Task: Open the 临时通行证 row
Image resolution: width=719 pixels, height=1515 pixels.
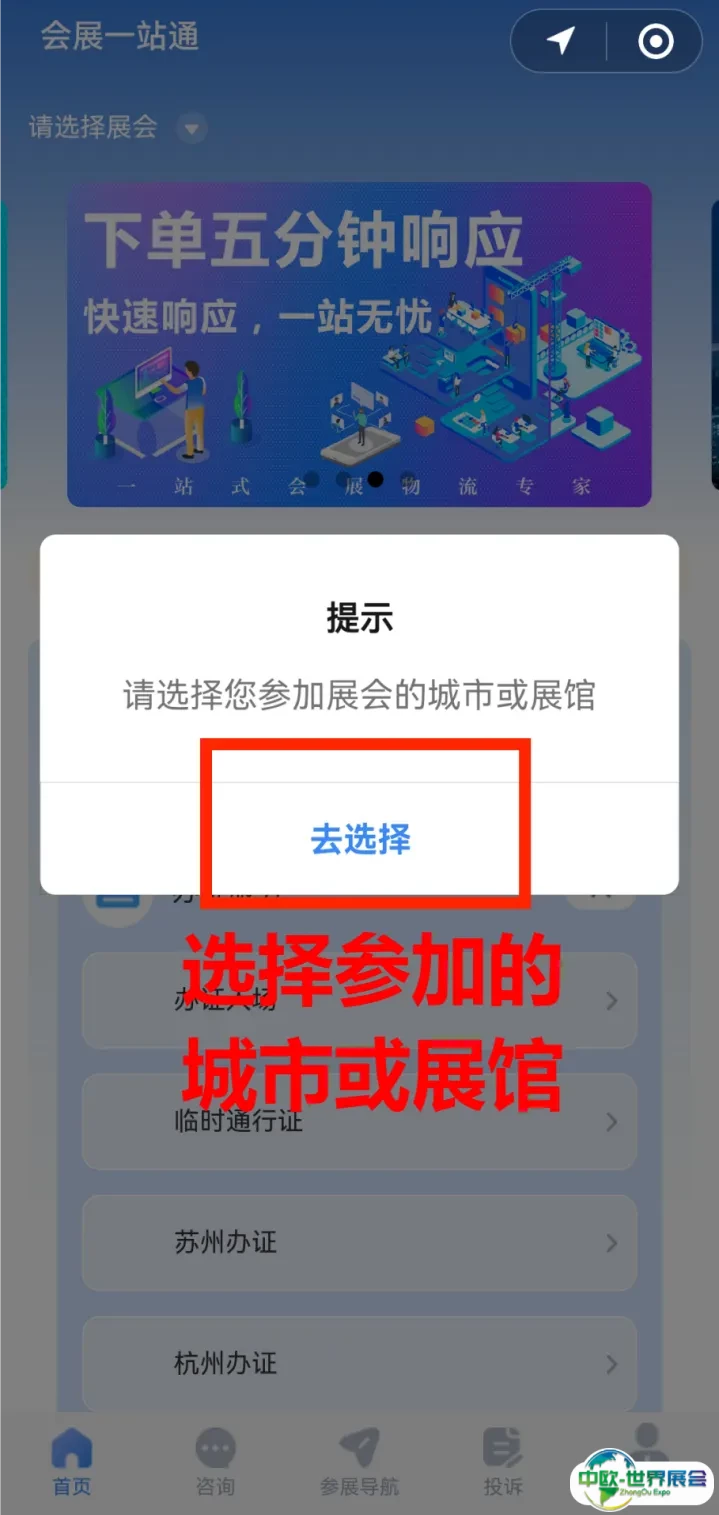Action: tap(359, 1122)
